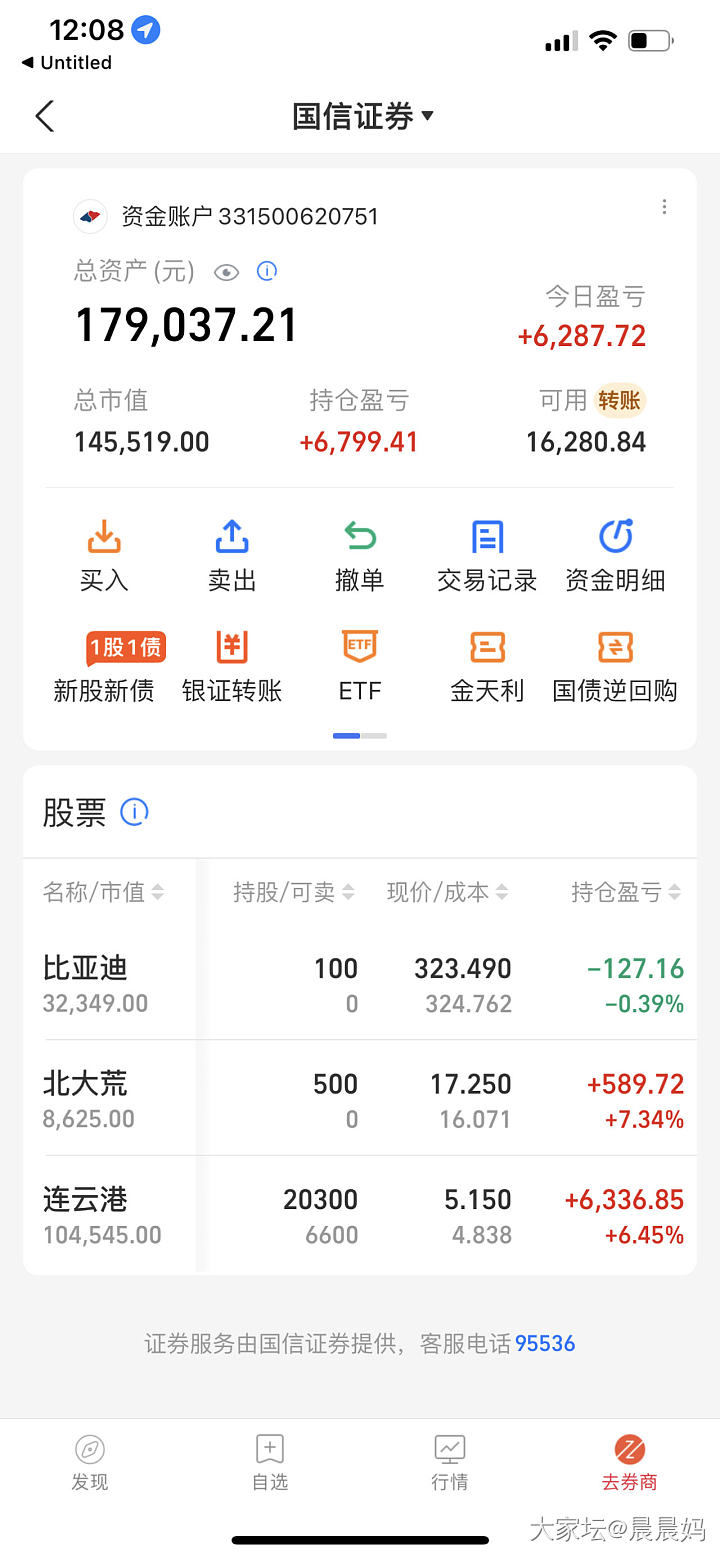The width and height of the screenshot is (720, 1558).
Task: Sort holdings by 持仓盈亏
Action: tap(625, 892)
